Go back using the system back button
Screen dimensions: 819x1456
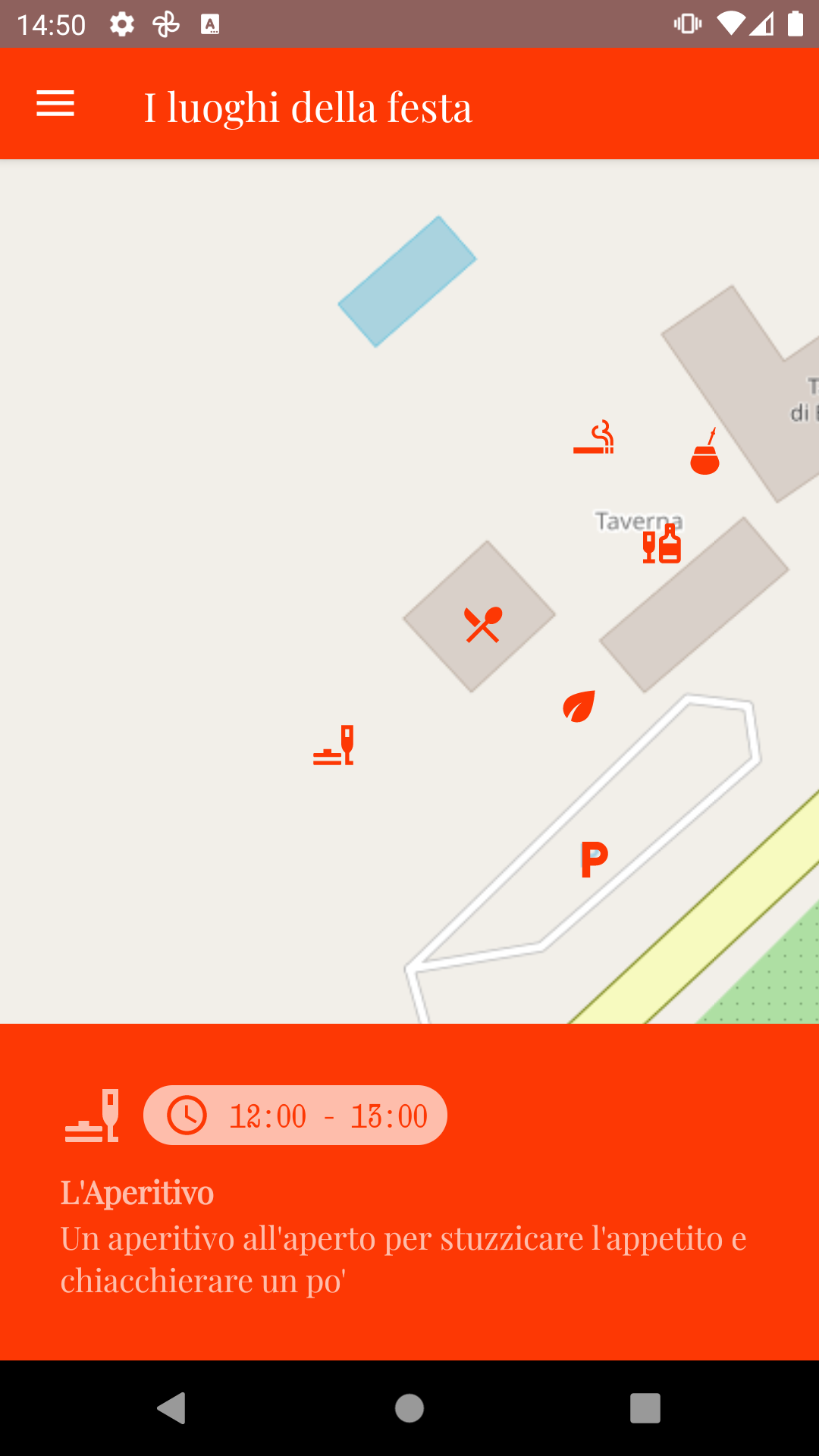point(172,1408)
